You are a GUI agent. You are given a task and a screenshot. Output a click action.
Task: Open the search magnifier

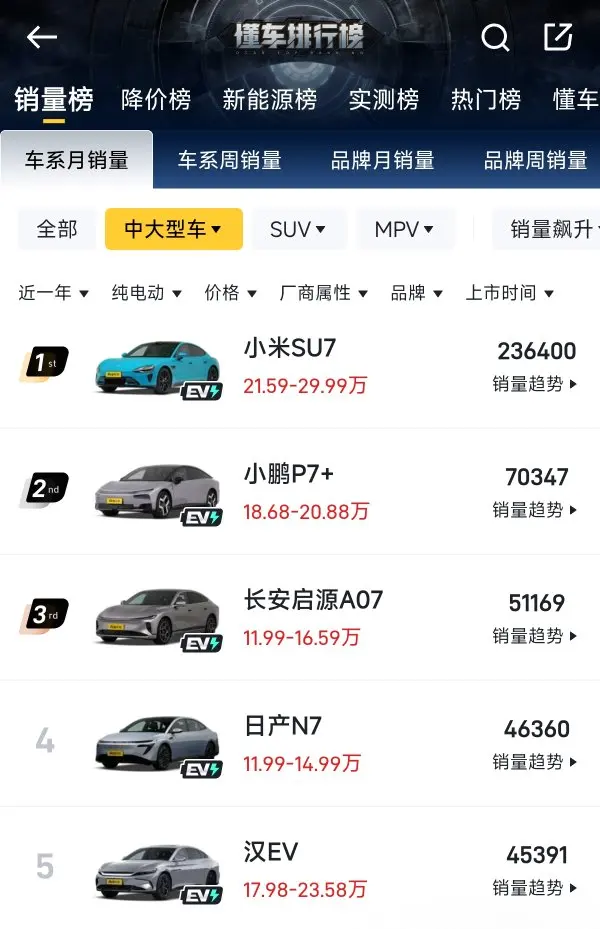(495, 38)
